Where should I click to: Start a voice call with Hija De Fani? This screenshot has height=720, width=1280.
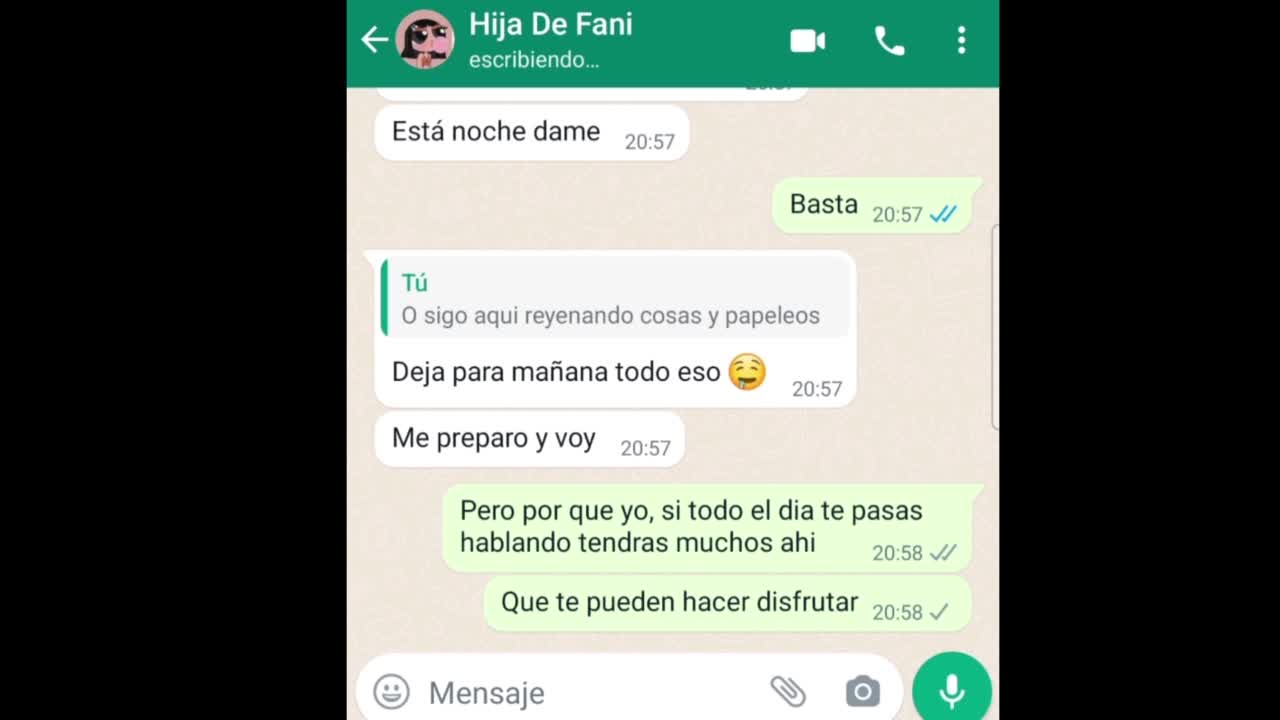coord(889,41)
